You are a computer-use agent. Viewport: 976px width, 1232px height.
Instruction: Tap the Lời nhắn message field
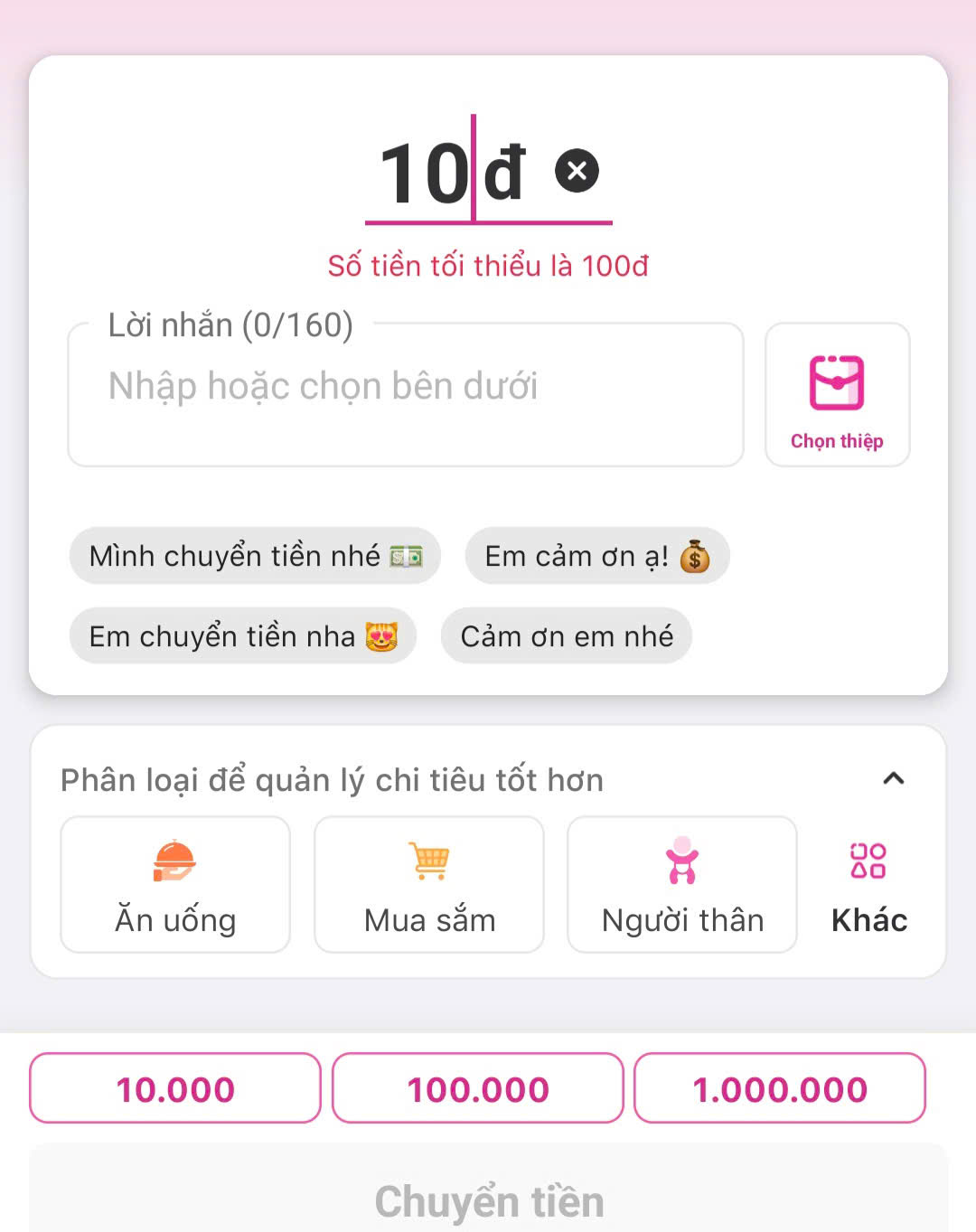[405, 396]
